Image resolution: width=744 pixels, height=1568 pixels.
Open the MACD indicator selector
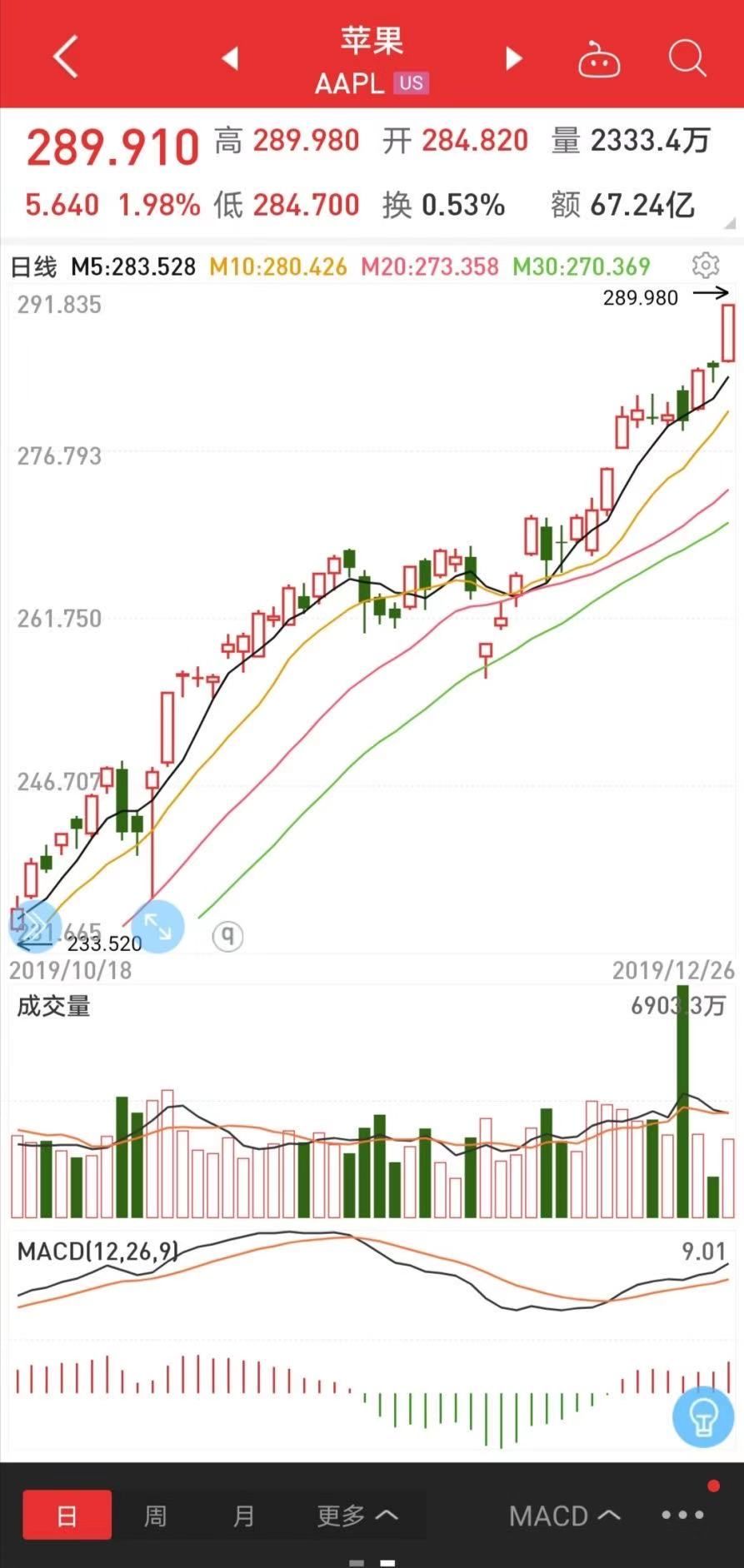coord(565,1516)
